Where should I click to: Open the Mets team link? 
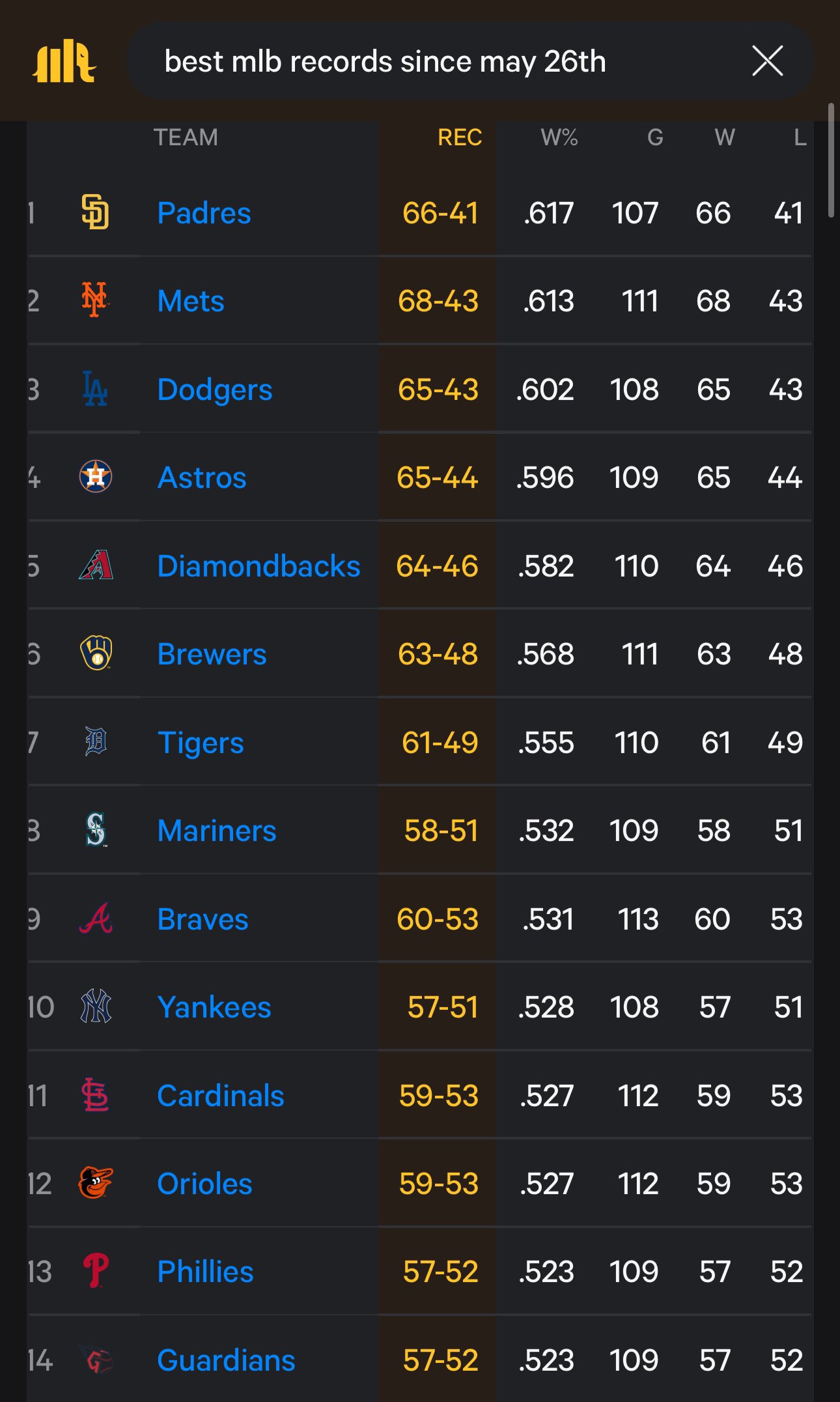tap(191, 301)
